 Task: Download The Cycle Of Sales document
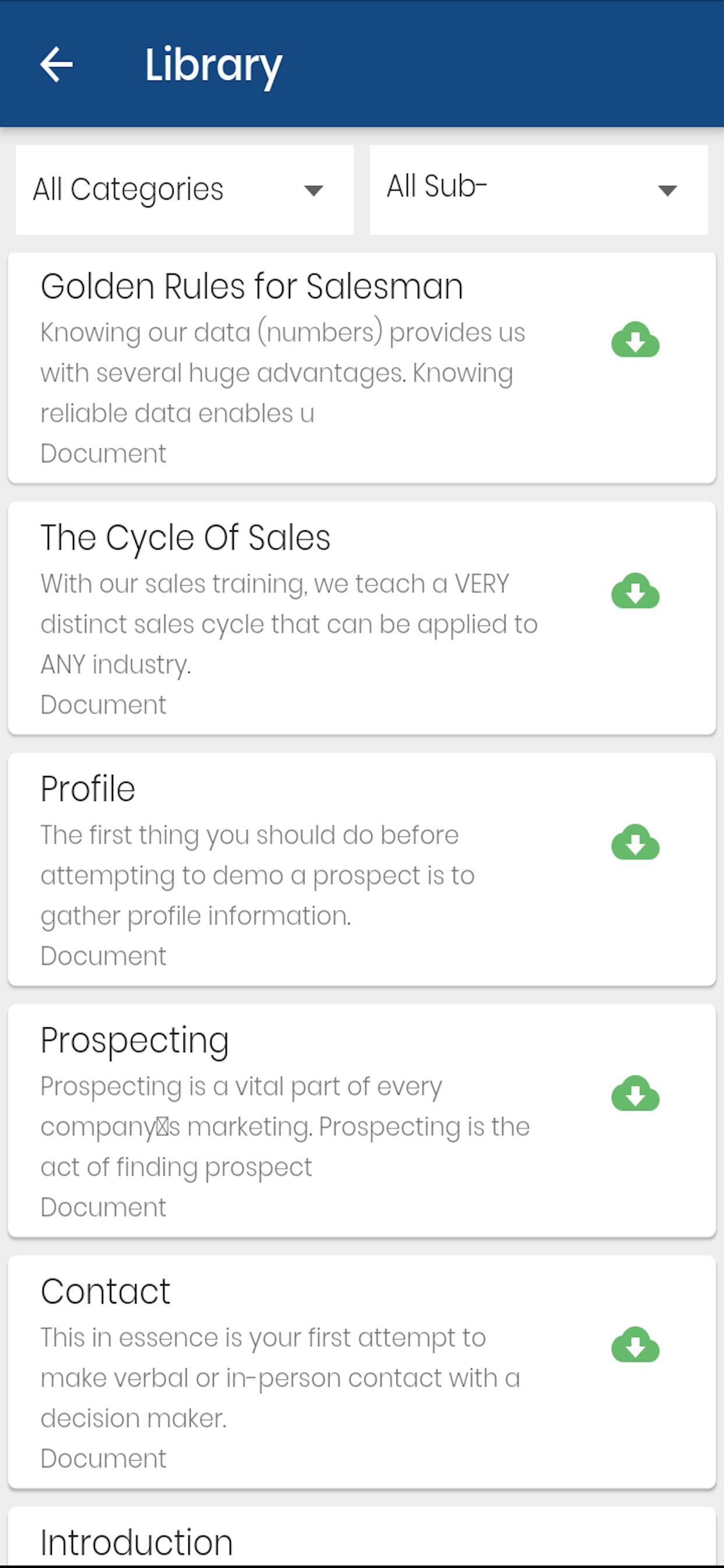pos(635,591)
